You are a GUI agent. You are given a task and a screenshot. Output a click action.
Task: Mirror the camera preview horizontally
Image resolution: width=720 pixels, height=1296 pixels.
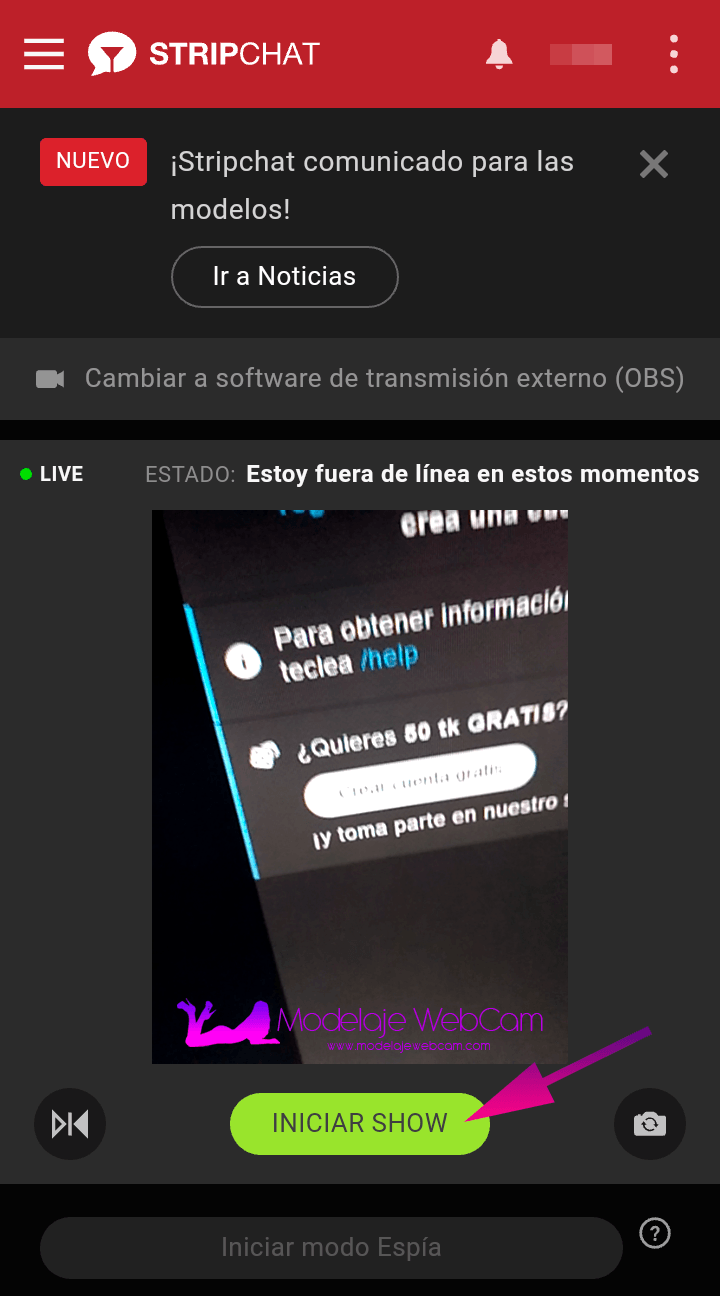(x=70, y=1124)
